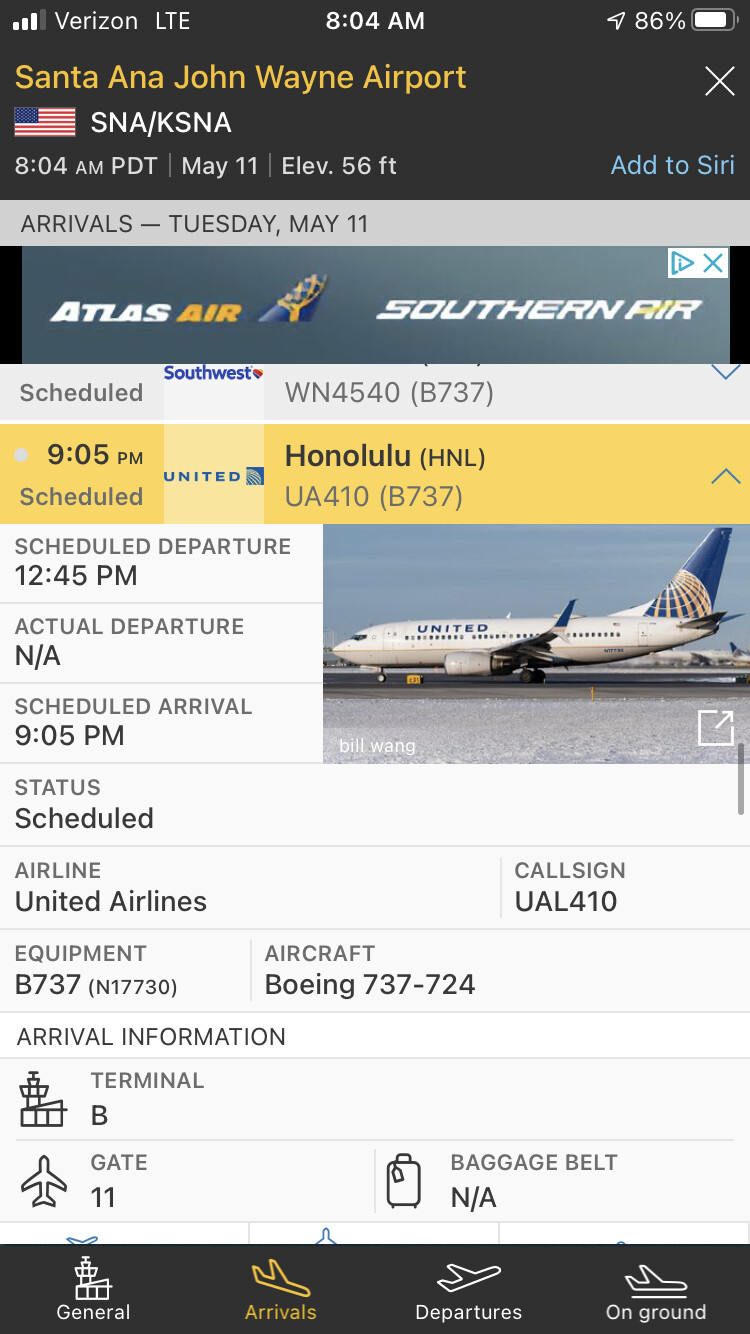The height and width of the screenshot is (1334, 750).
Task: Dismiss the Atlas Air advertisement
Action: tap(712, 263)
